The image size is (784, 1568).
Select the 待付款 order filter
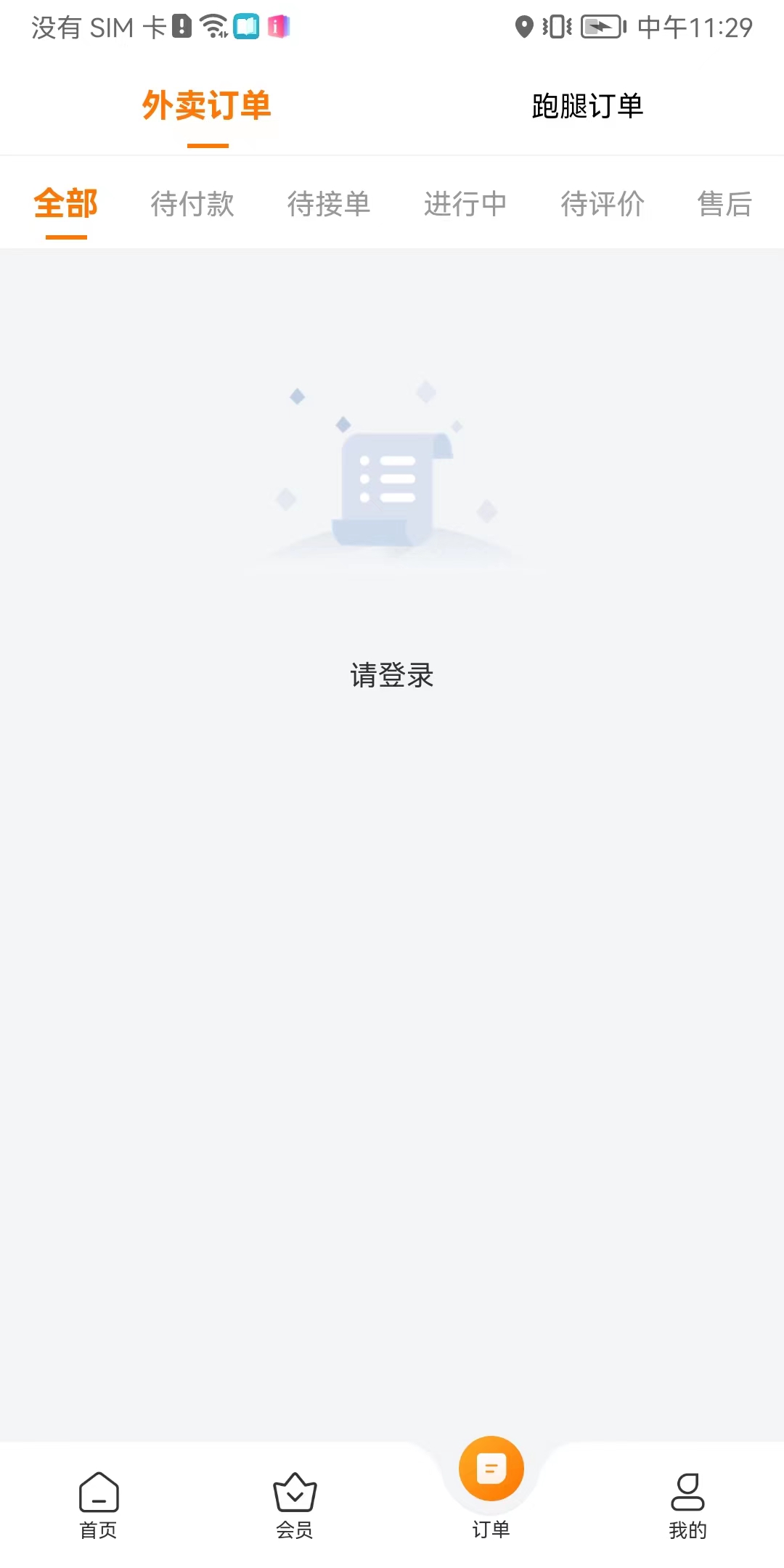point(193,204)
